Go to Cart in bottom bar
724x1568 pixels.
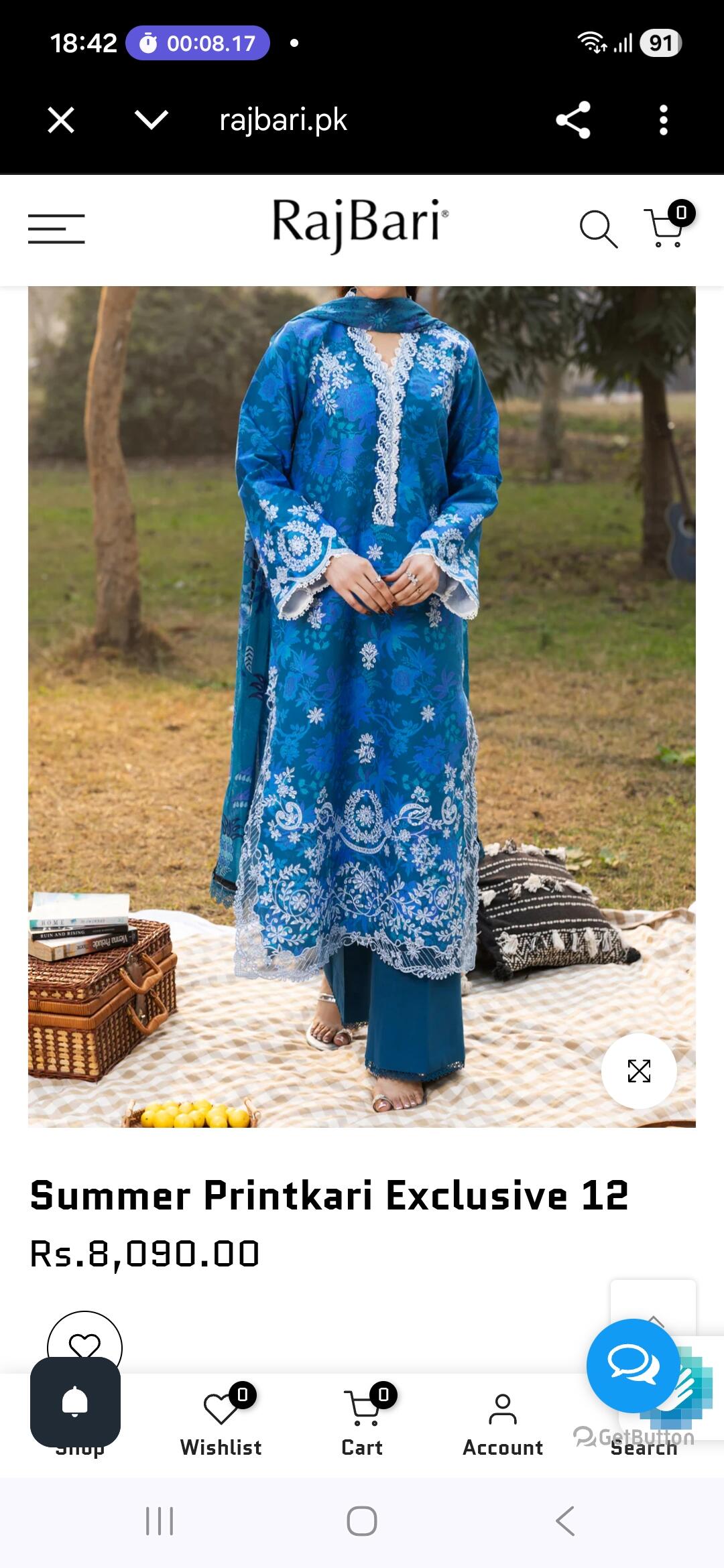click(362, 1419)
